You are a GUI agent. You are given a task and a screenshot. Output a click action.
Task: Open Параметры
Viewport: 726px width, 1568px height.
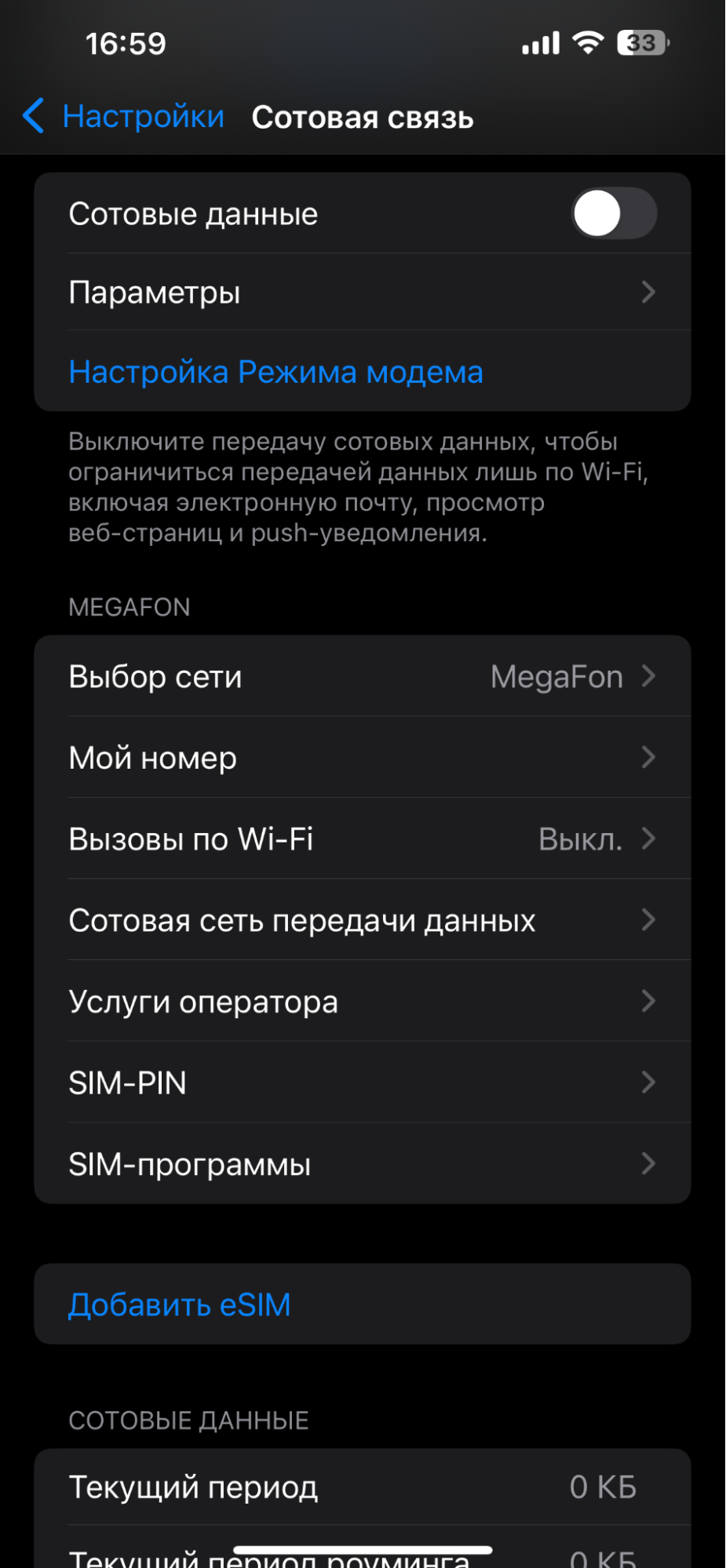[362, 293]
